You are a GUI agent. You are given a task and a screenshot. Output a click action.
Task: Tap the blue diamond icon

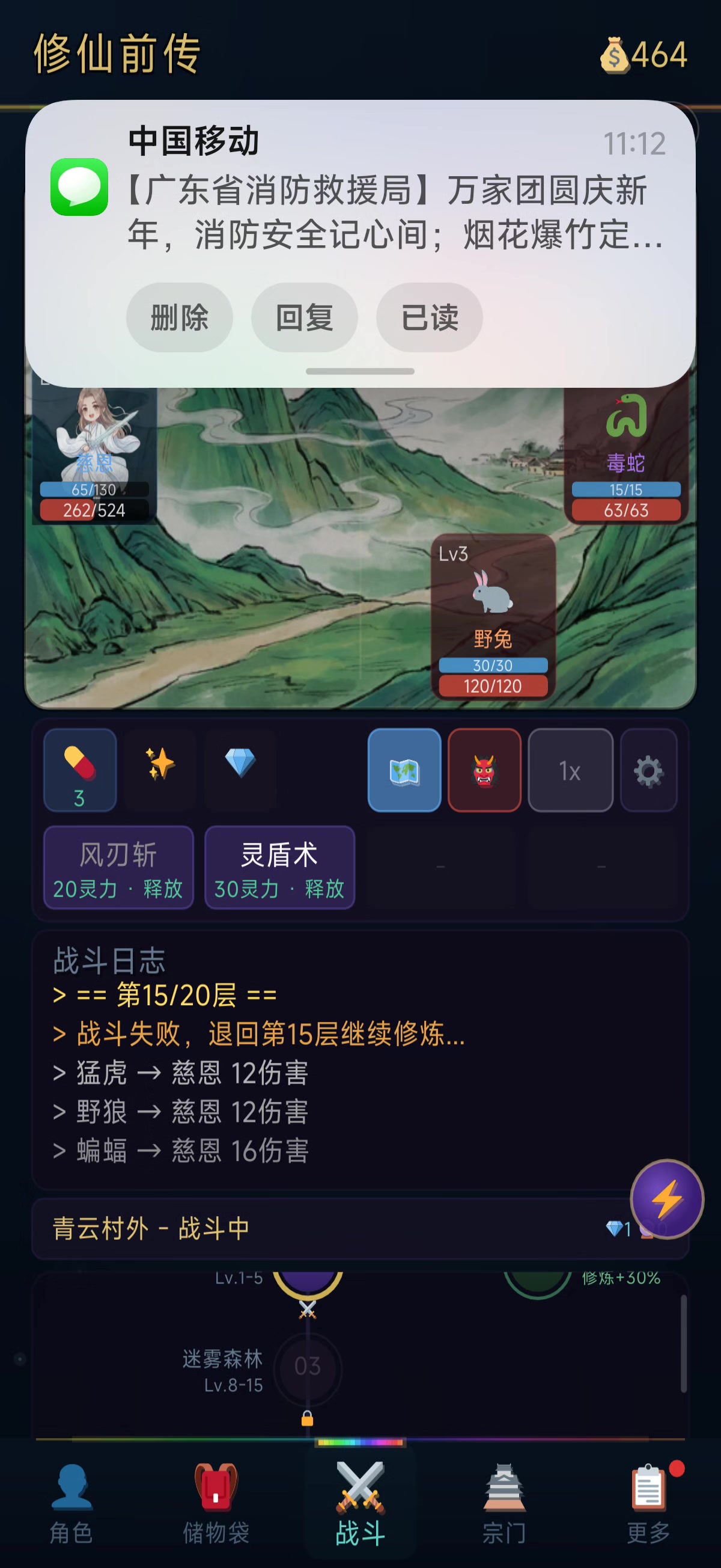pyautogui.click(x=240, y=764)
